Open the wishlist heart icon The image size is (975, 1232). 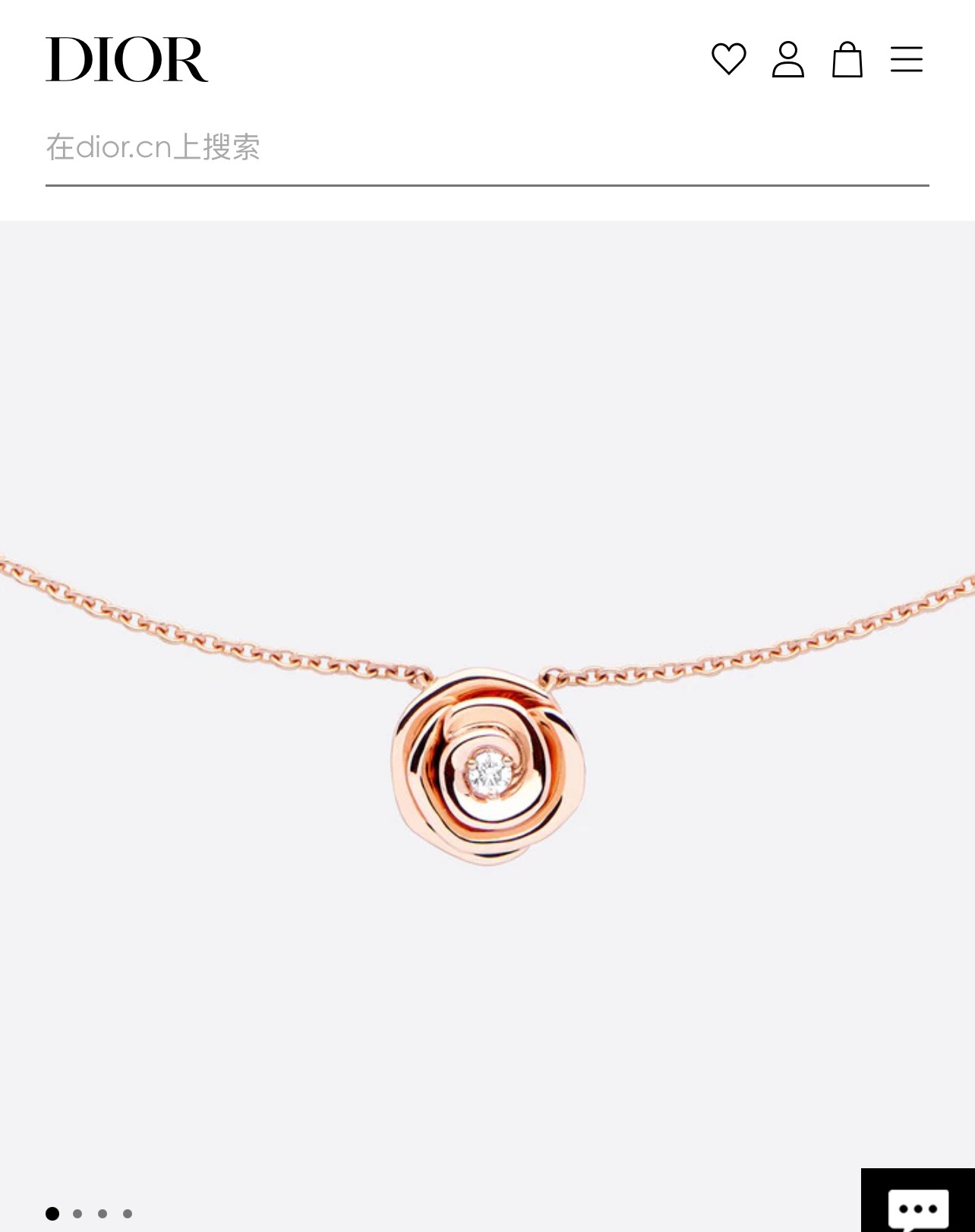click(728, 59)
